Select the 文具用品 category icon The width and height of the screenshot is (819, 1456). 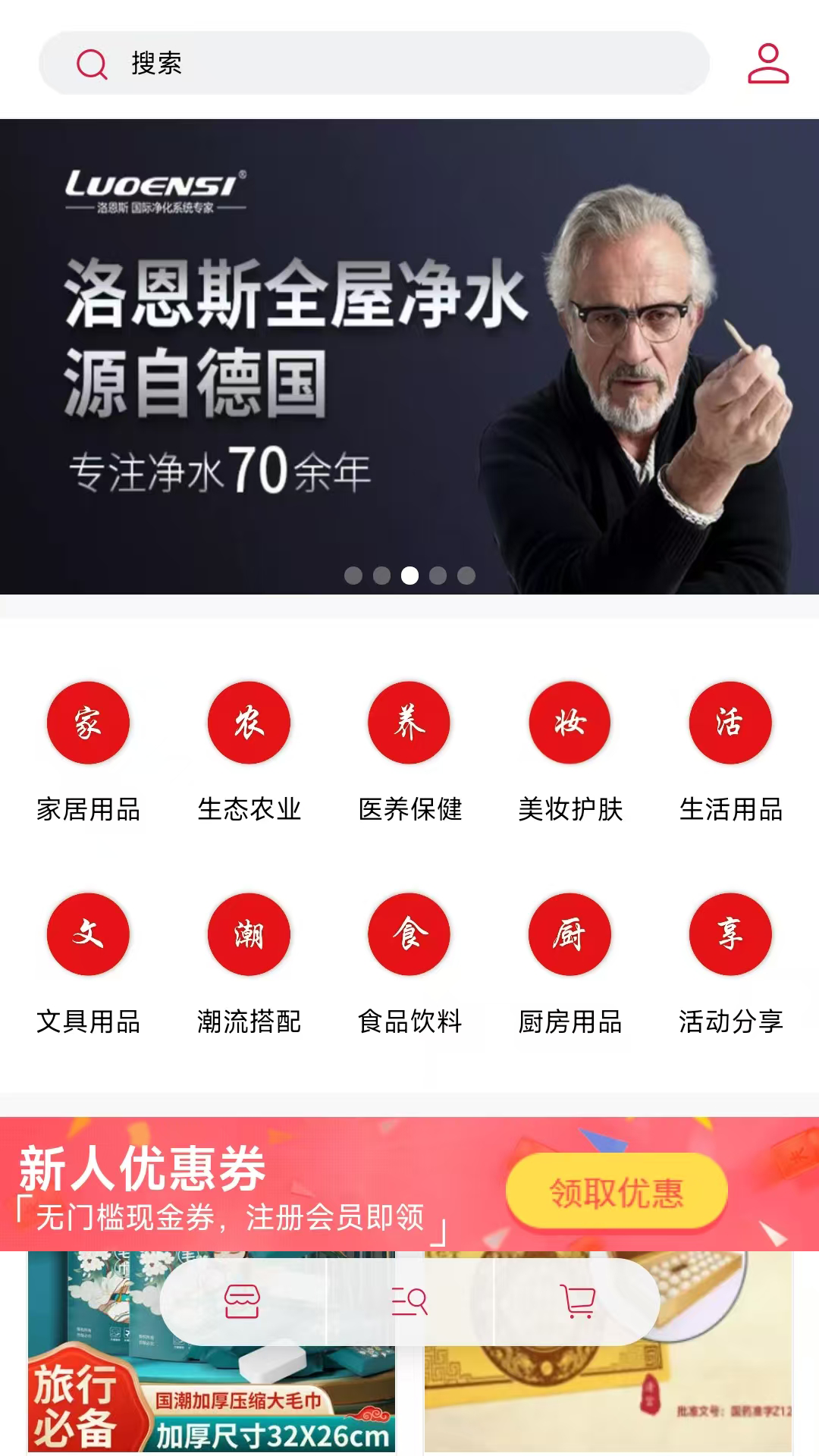pos(88,936)
